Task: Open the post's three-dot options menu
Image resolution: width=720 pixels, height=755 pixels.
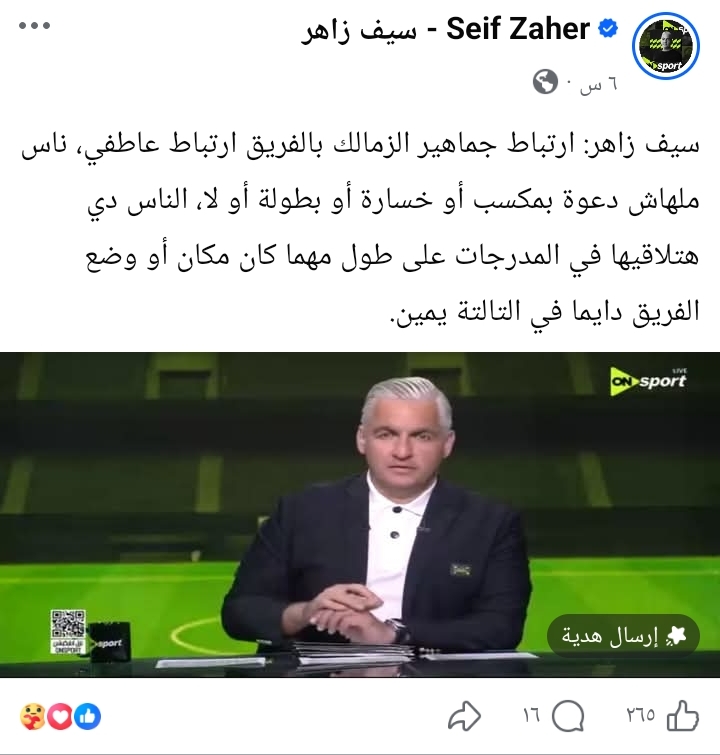Action: 33,25
